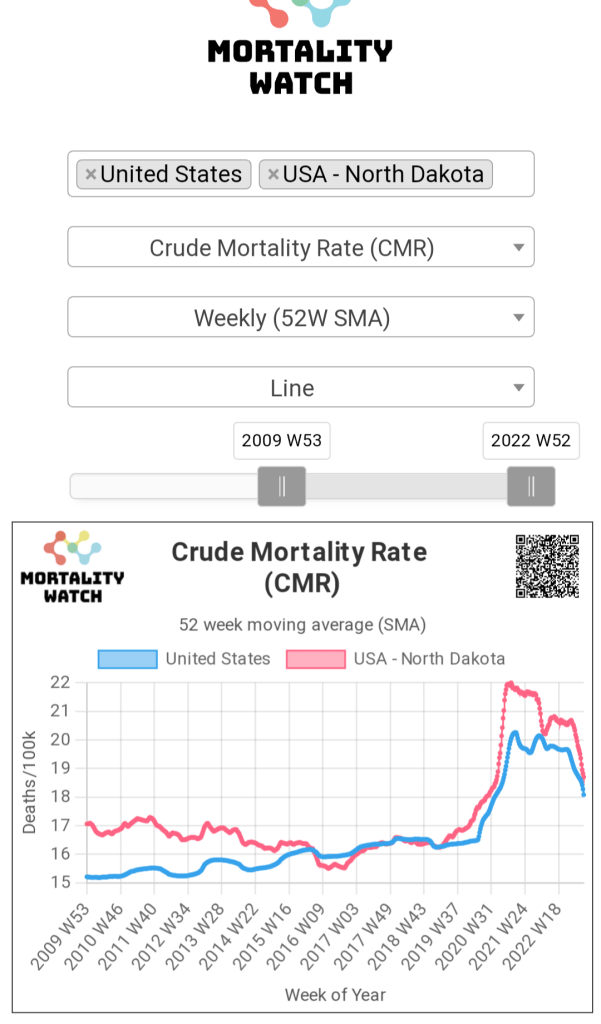Expand the Line chart type dropdown
The image size is (601, 1024).
(x=300, y=387)
